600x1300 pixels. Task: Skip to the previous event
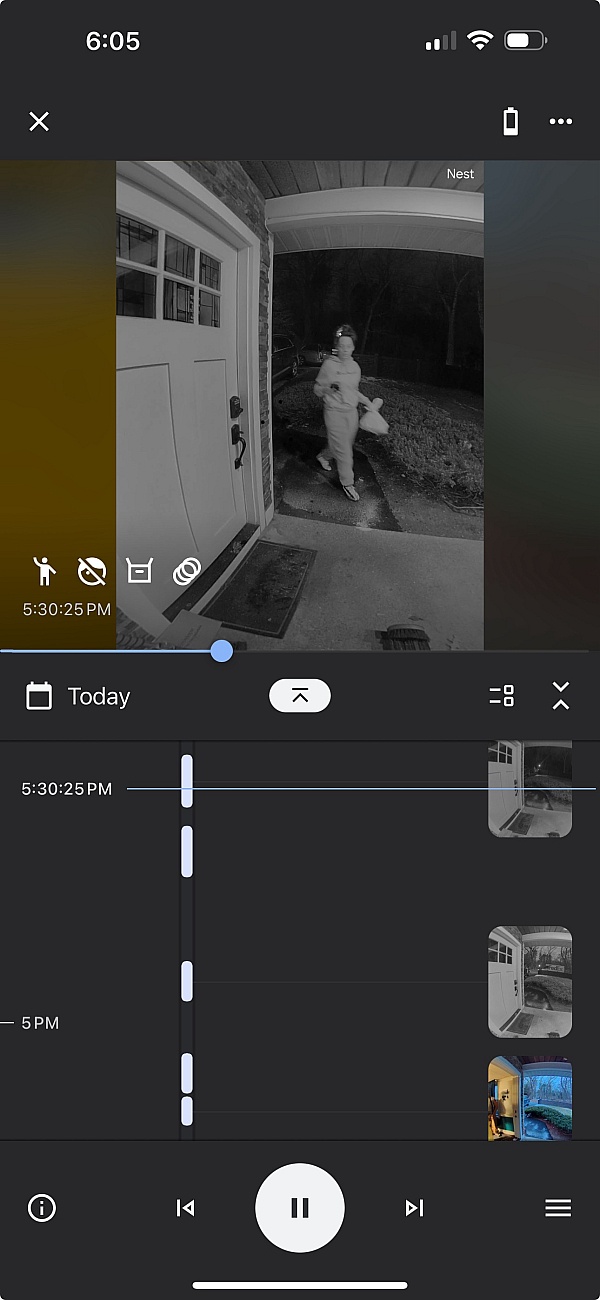(185, 1208)
